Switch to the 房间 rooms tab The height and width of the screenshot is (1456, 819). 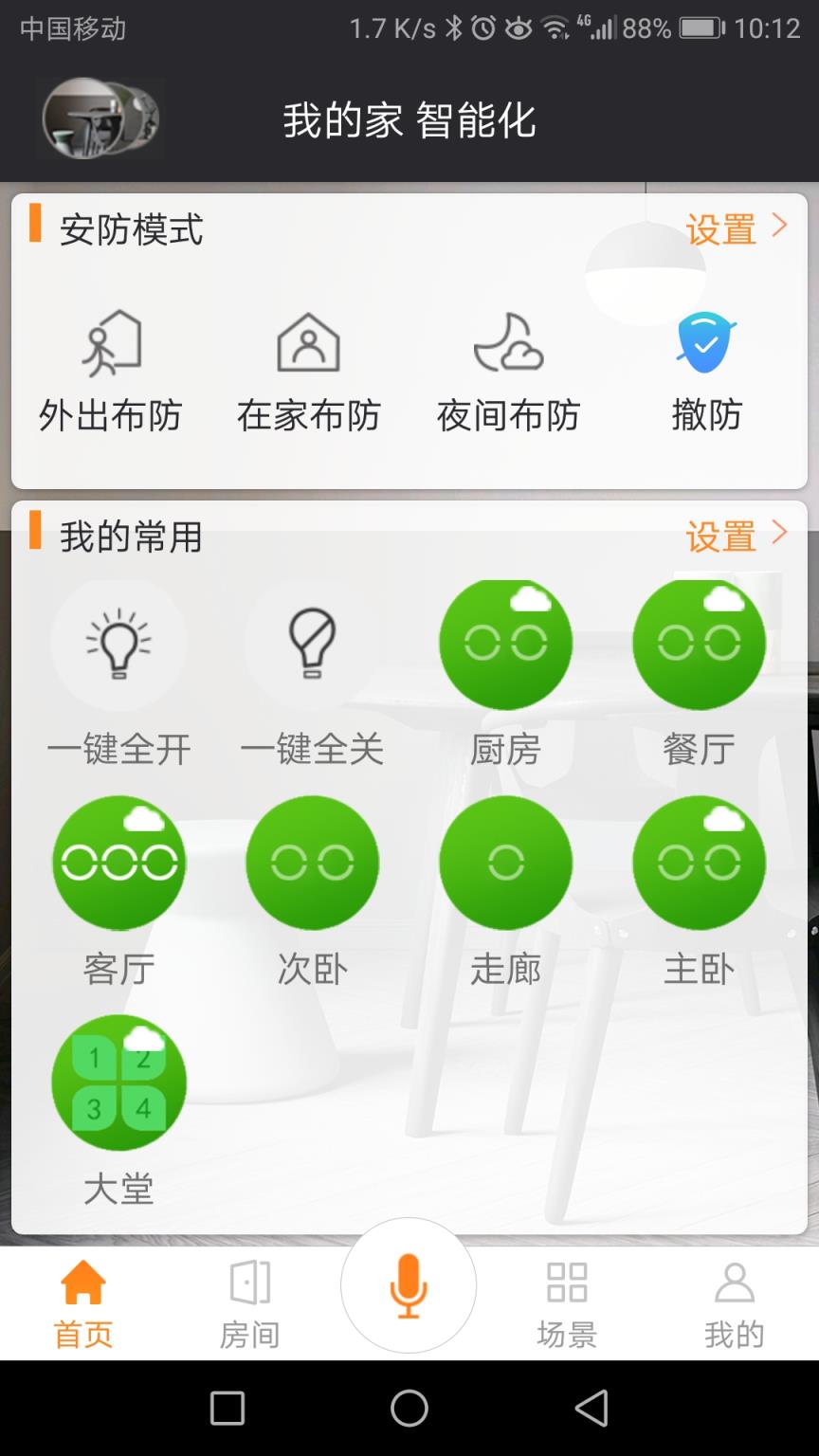(x=248, y=1301)
